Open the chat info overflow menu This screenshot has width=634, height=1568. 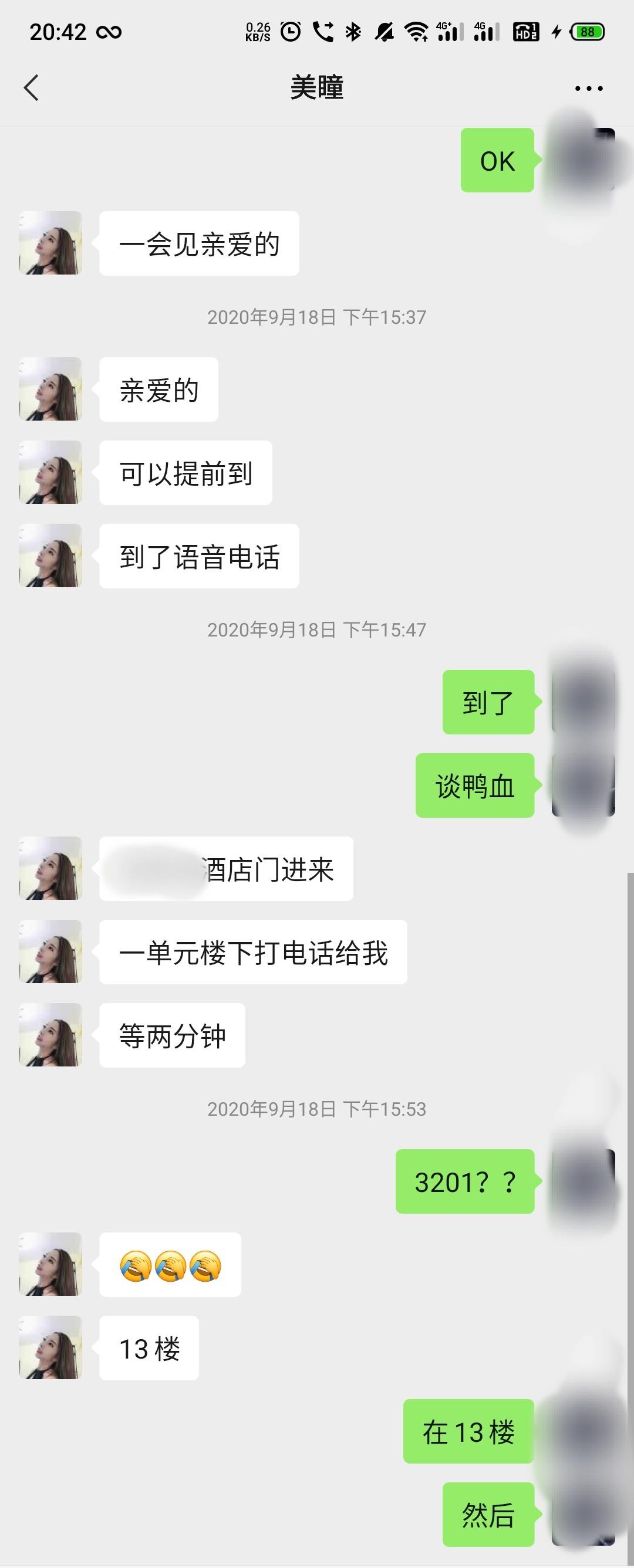coord(588,88)
